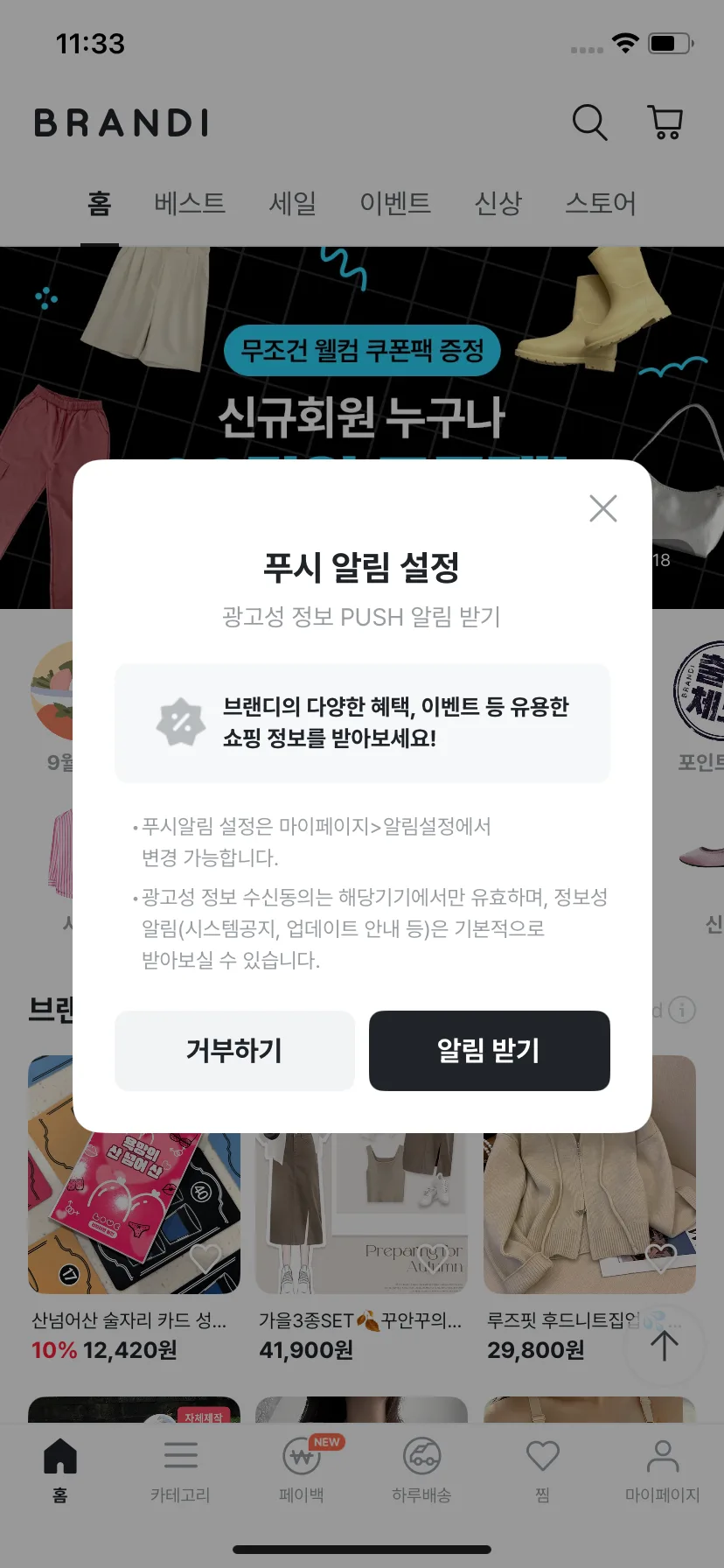724x1568 pixels.
Task: Close the push notification dialog
Action: [602, 508]
